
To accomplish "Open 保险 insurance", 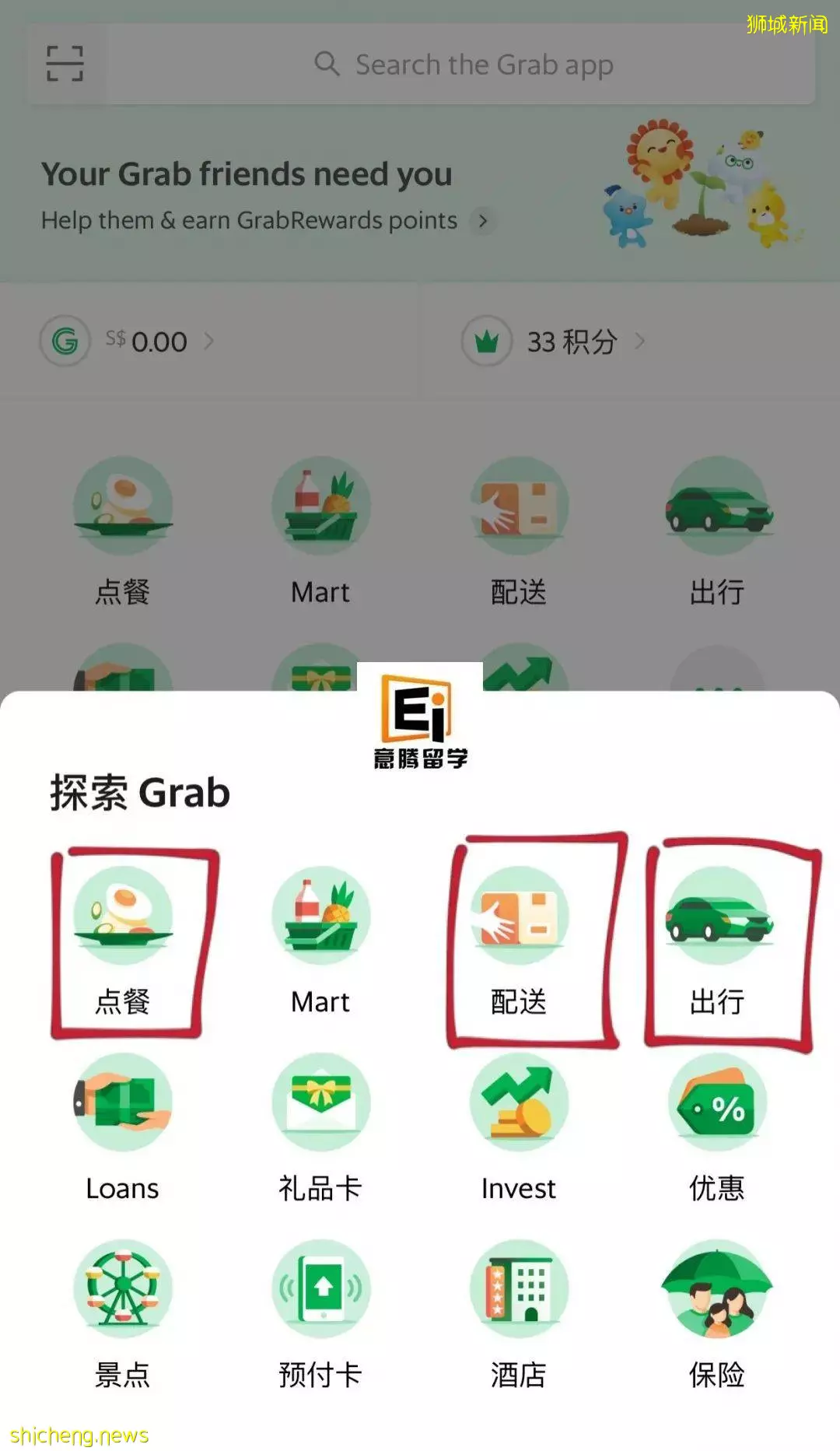I will [717, 1292].
